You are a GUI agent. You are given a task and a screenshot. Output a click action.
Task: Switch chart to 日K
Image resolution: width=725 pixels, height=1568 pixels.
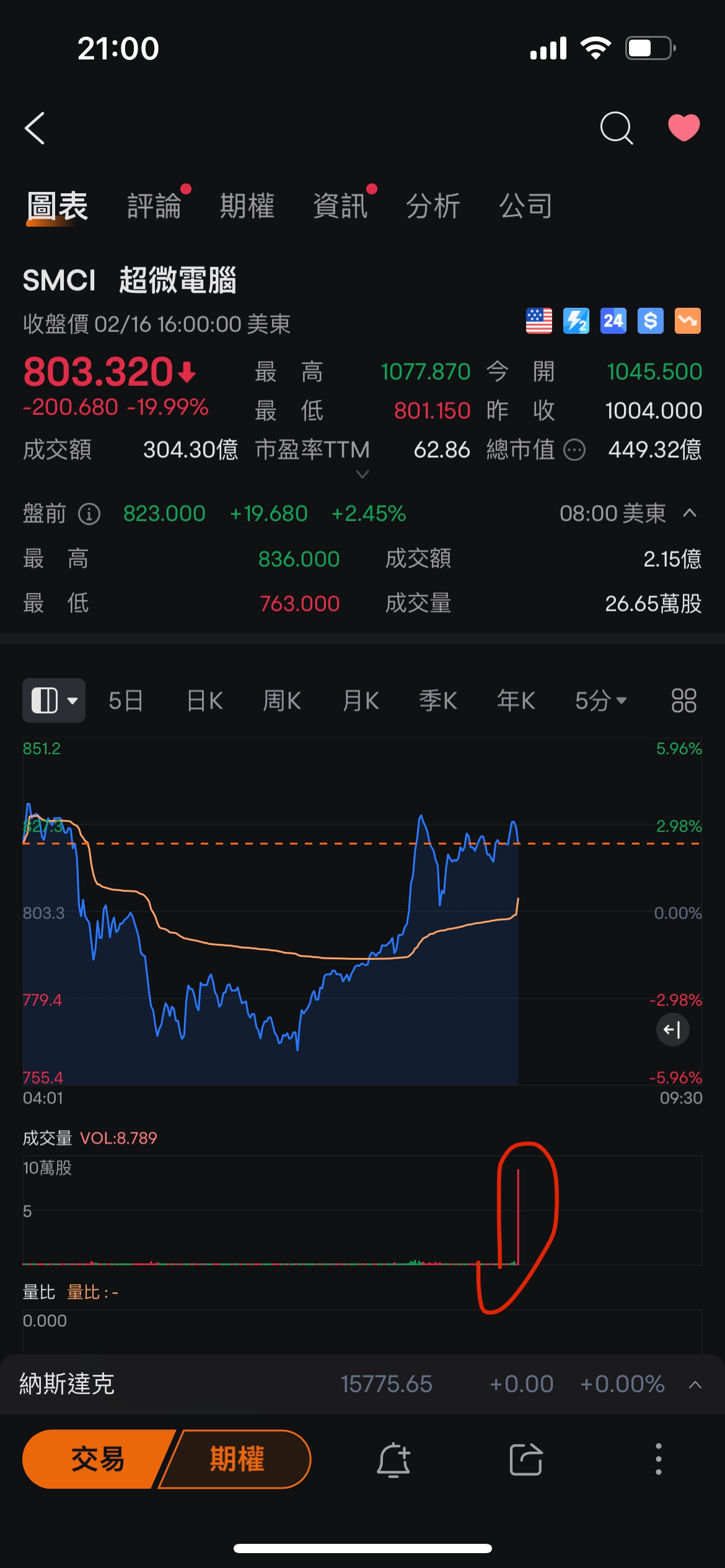click(204, 700)
